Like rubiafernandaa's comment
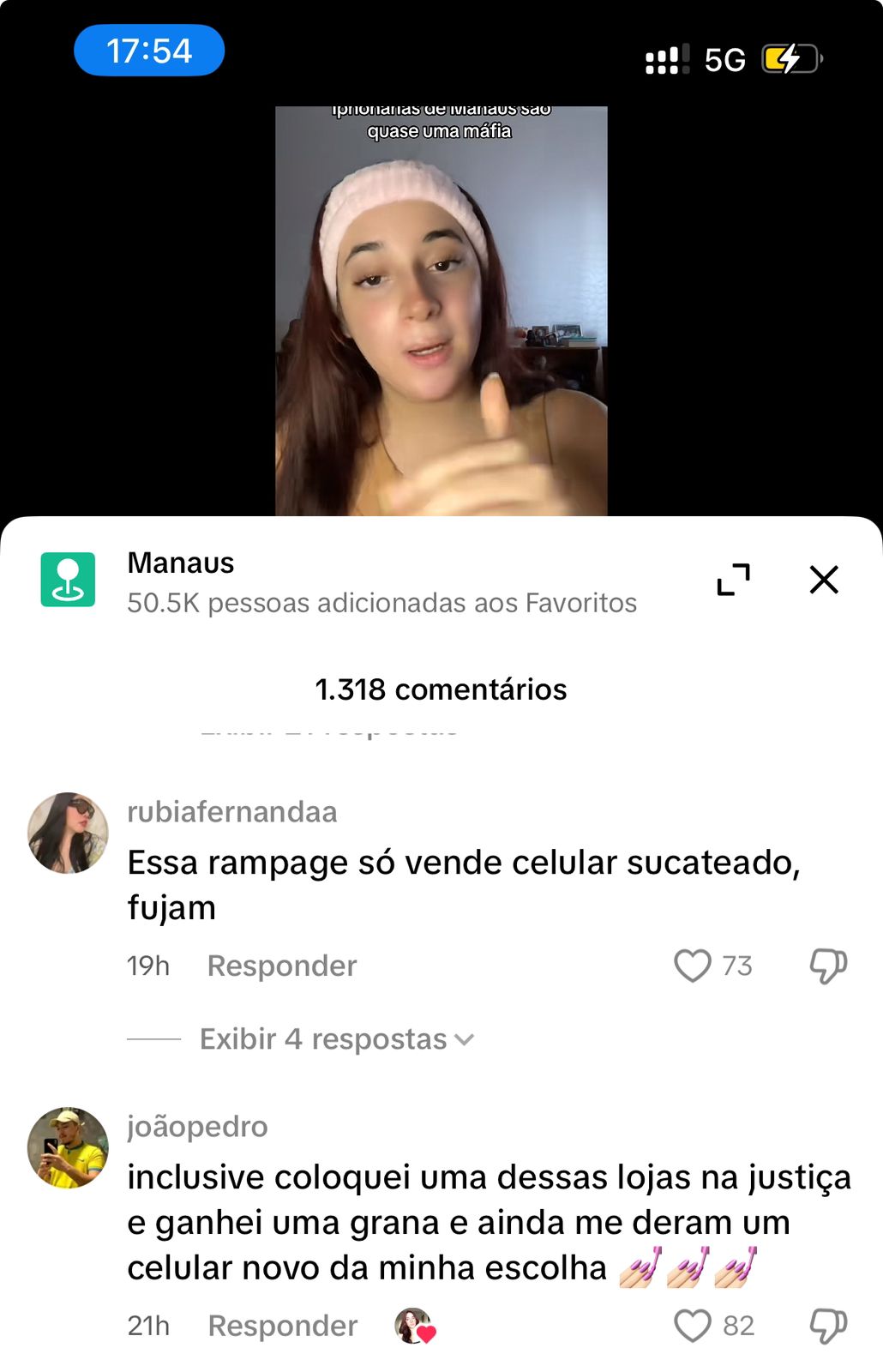 [693, 966]
